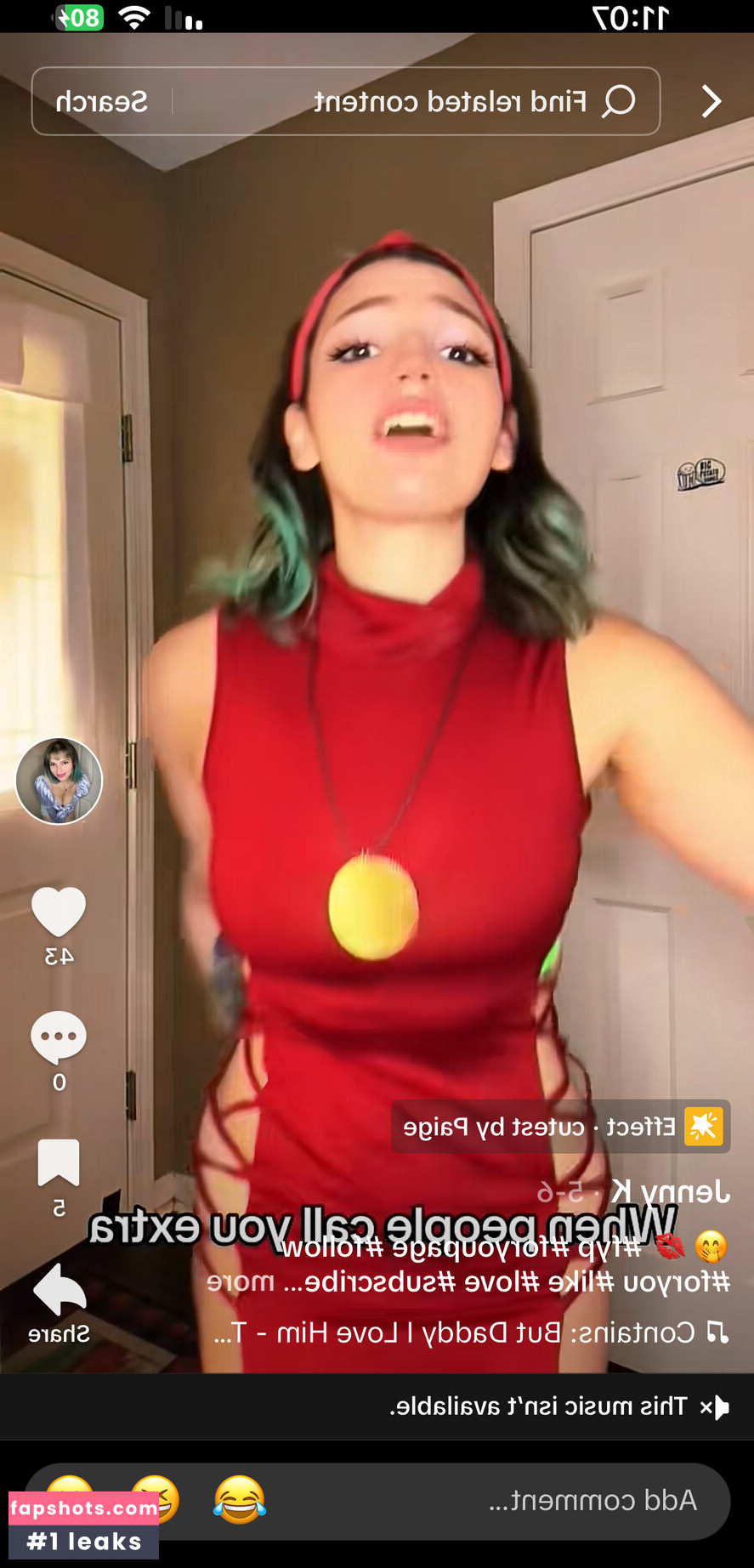Tap the Search button in the search bar

pyautogui.click(x=102, y=102)
